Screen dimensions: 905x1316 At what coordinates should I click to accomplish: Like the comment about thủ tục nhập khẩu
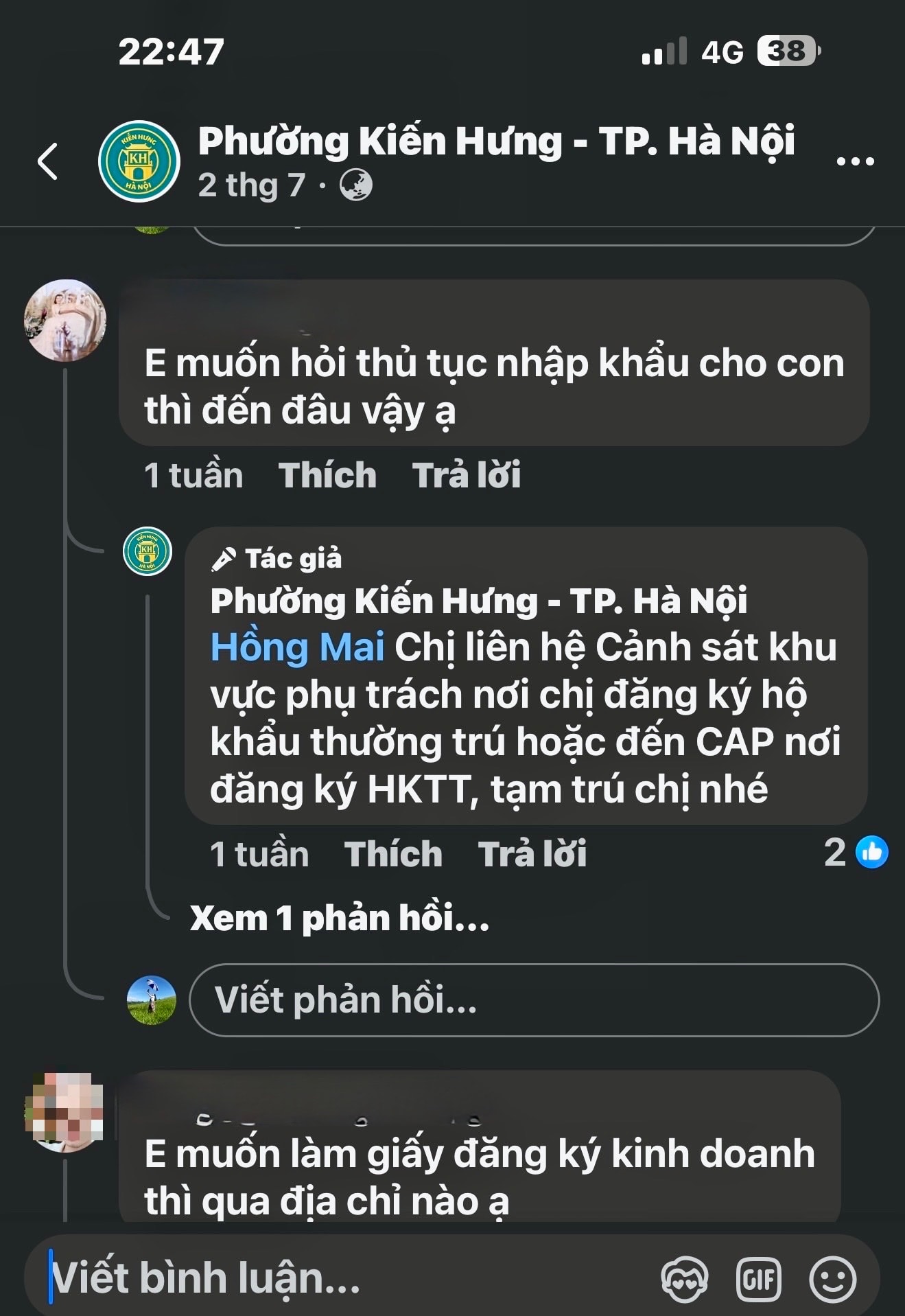point(327,475)
